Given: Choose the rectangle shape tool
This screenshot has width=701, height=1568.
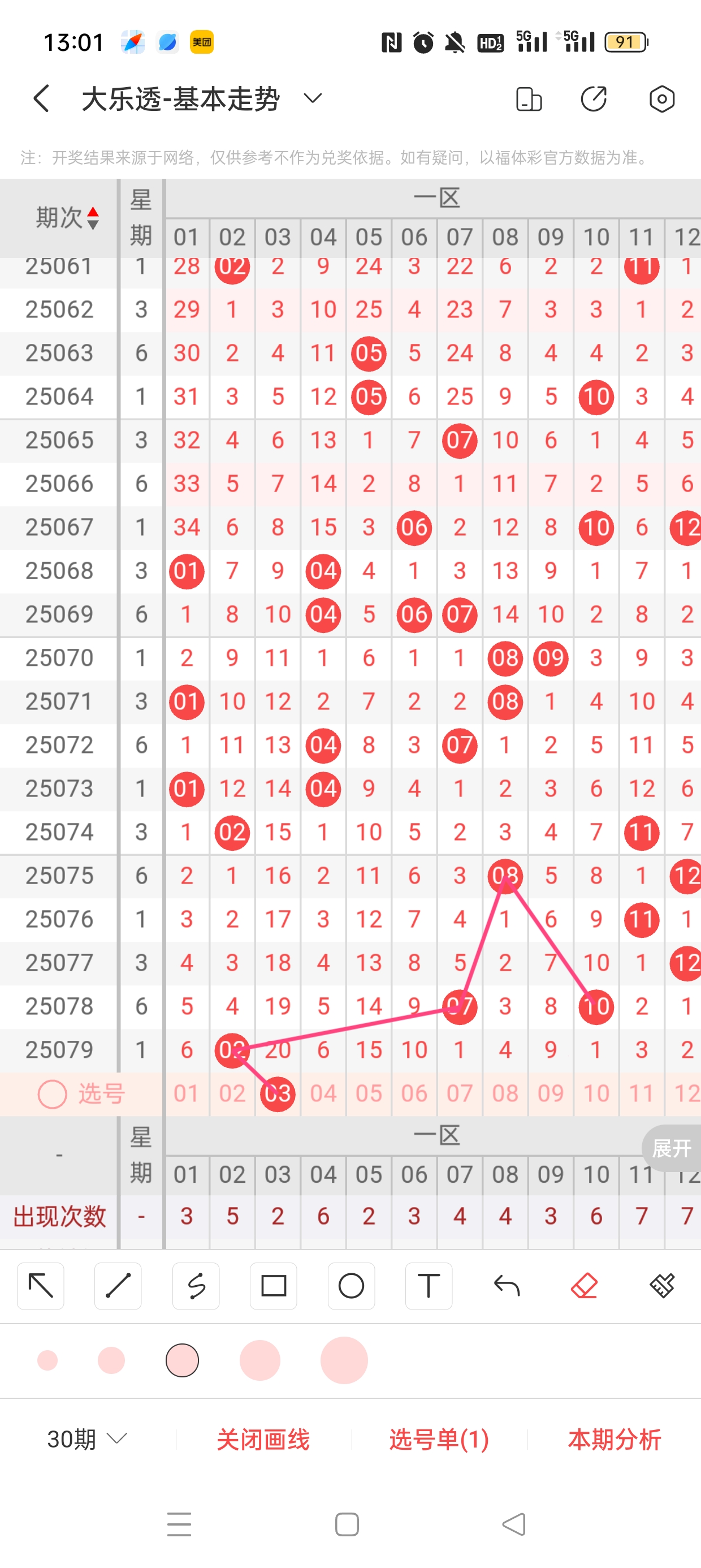Looking at the screenshot, I should [x=273, y=1286].
